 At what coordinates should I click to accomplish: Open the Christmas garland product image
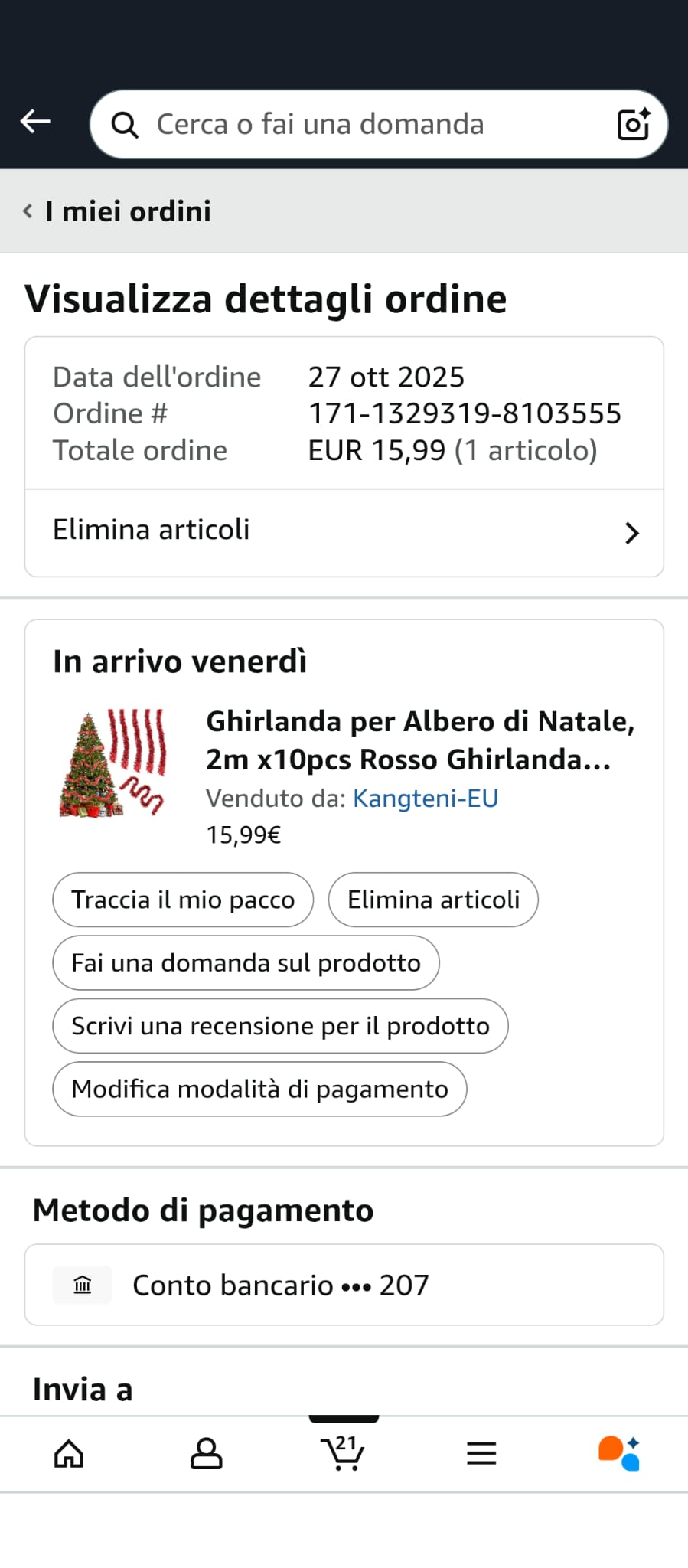coord(112,763)
